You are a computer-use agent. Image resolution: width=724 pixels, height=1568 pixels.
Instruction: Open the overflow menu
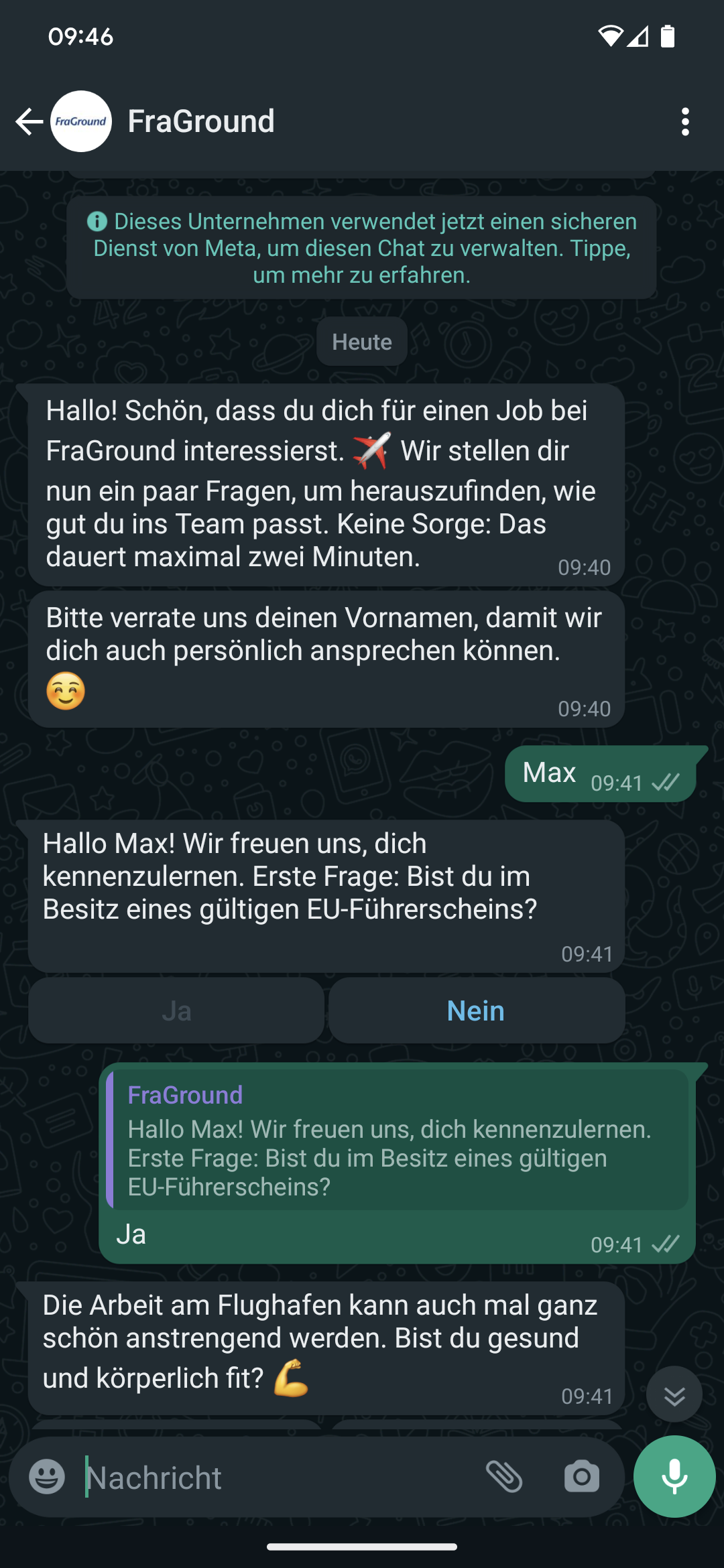pyautogui.click(x=684, y=121)
